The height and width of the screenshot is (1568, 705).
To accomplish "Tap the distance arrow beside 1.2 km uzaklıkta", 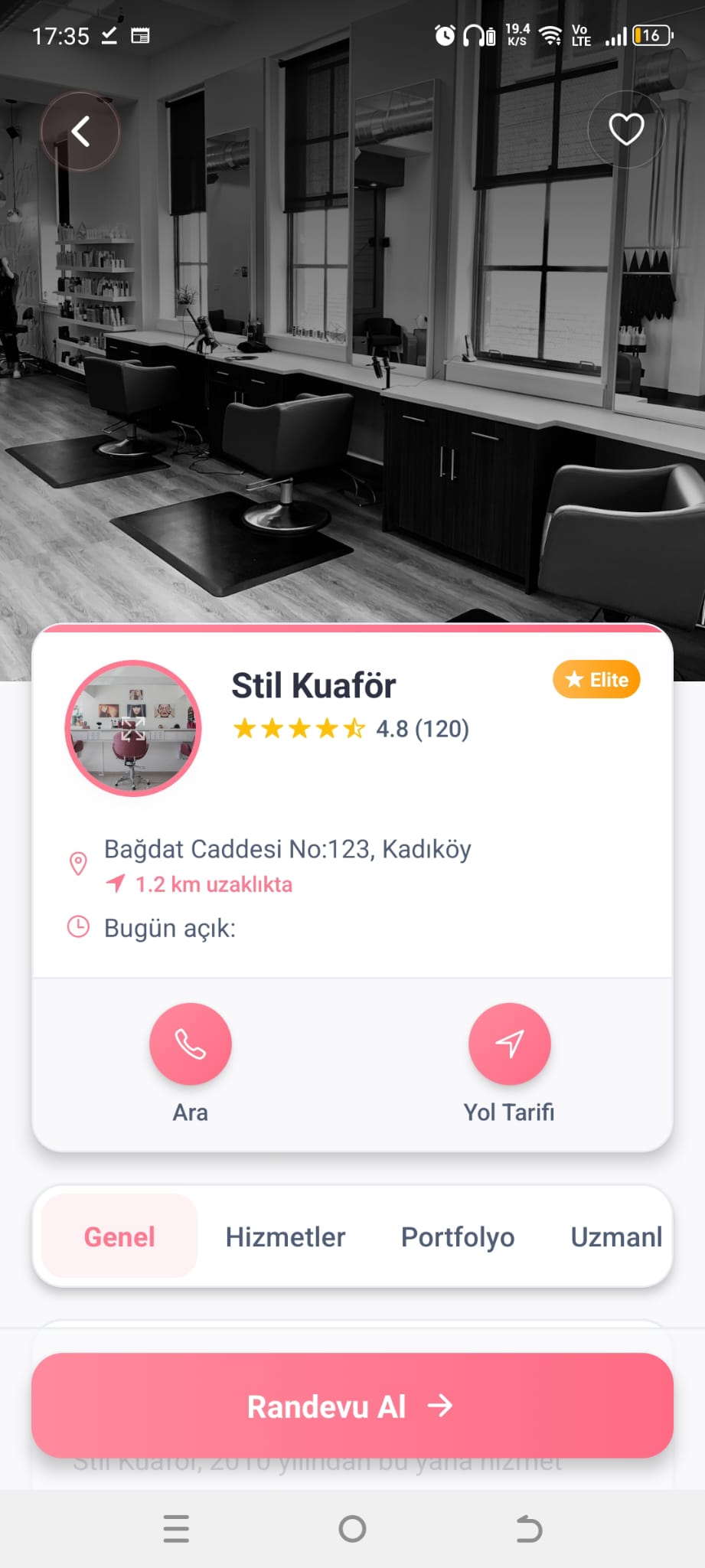I will 114,883.
